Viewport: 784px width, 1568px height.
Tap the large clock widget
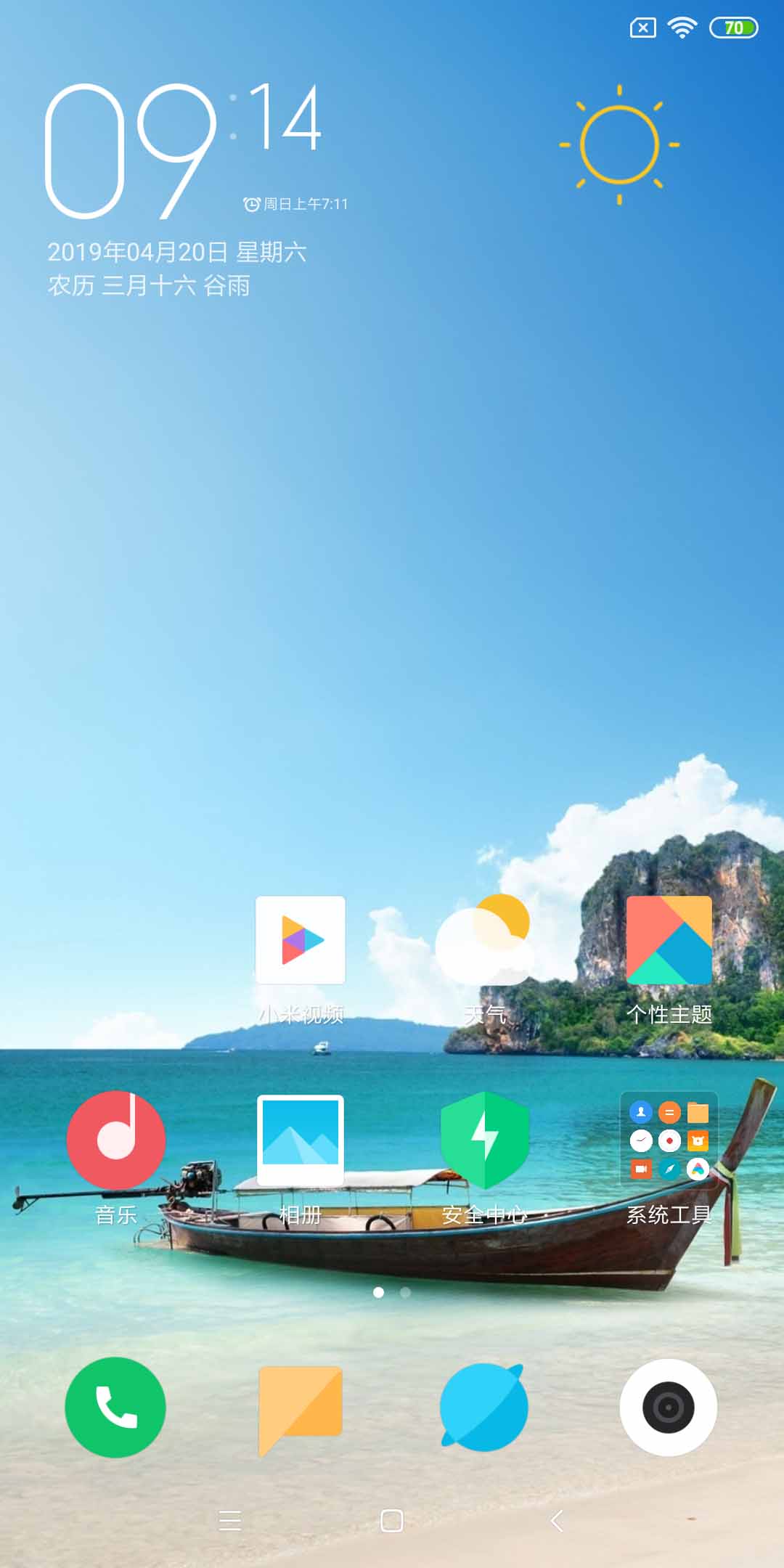point(181,151)
